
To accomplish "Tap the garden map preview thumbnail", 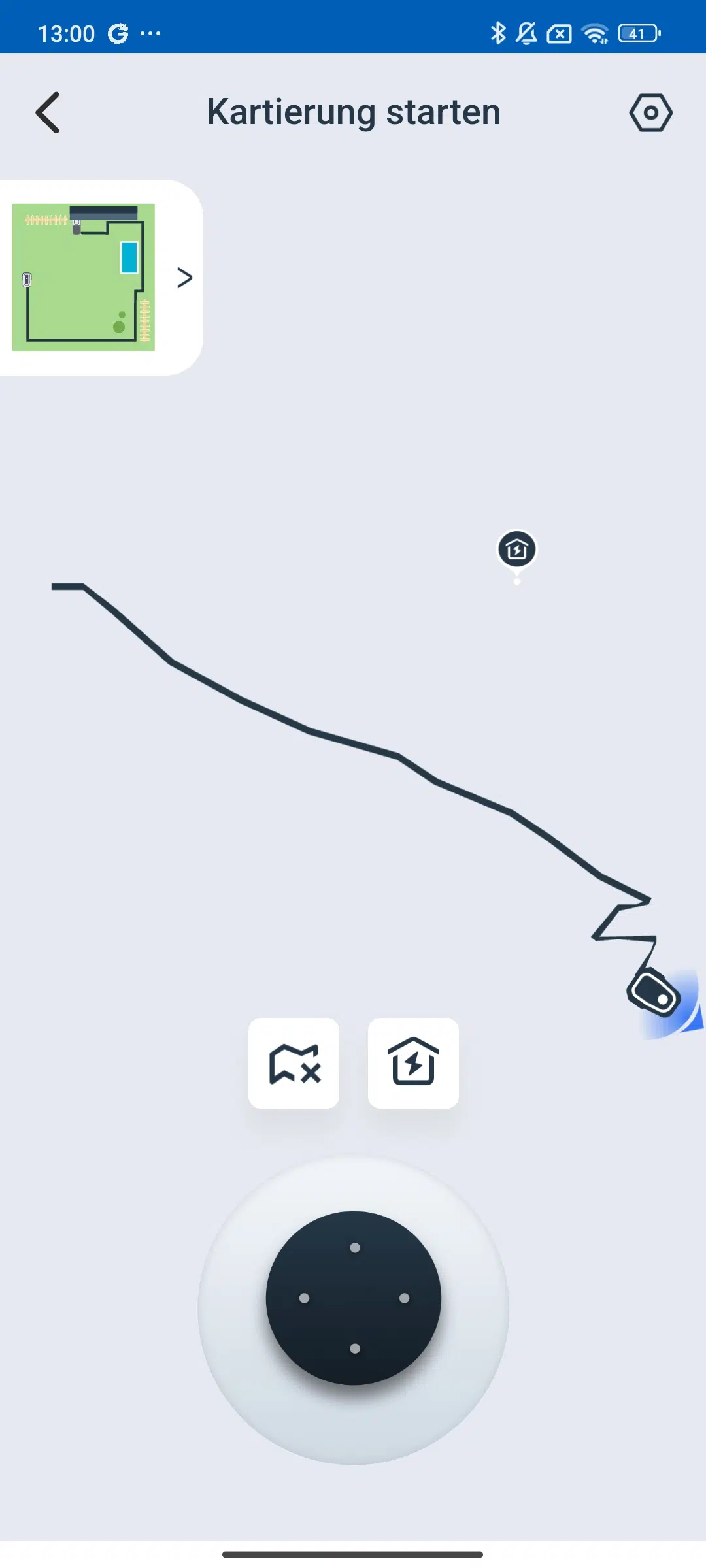I will (x=83, y=277).
